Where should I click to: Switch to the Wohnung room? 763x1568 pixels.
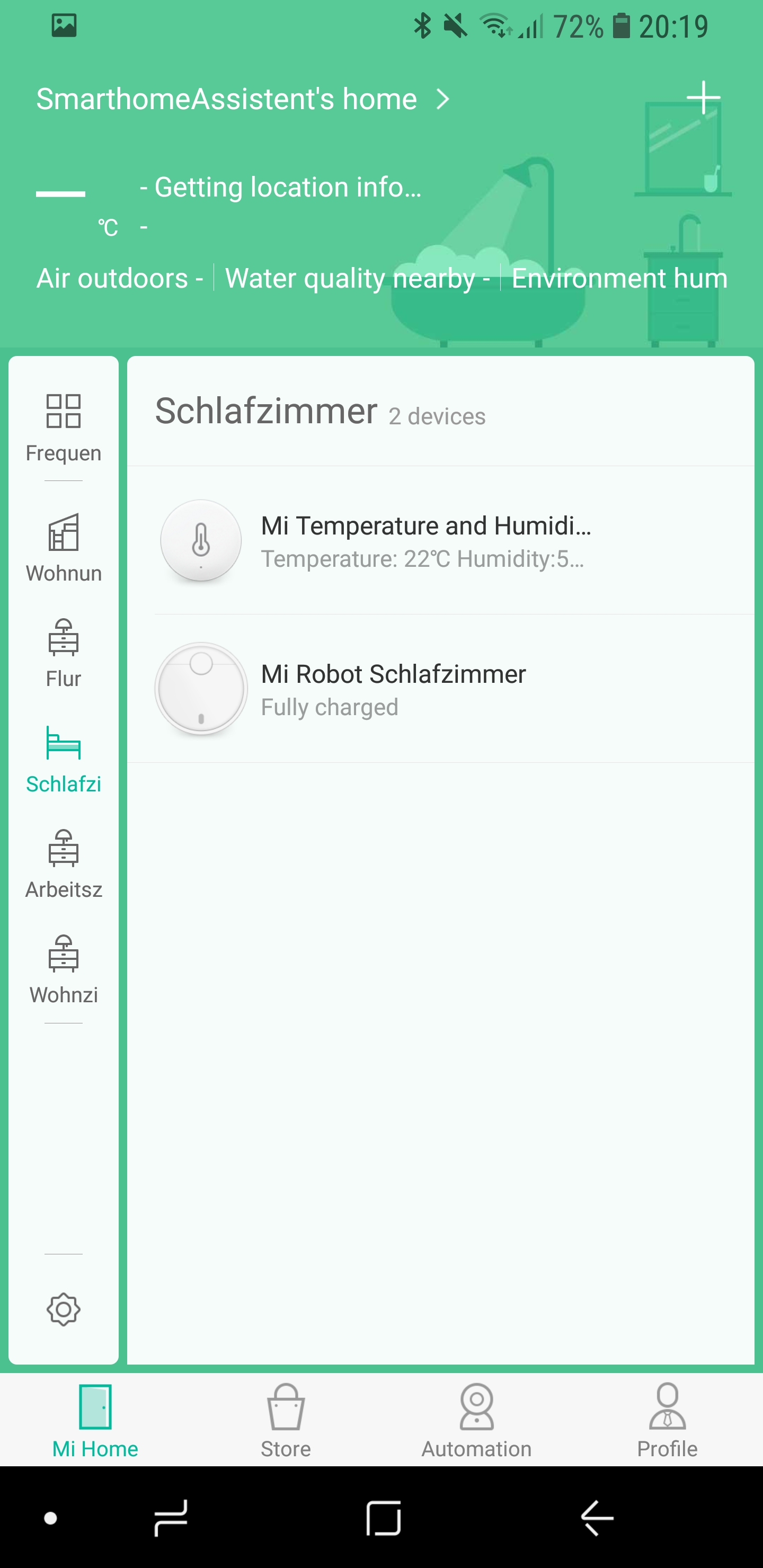click(x=64, y=547)
